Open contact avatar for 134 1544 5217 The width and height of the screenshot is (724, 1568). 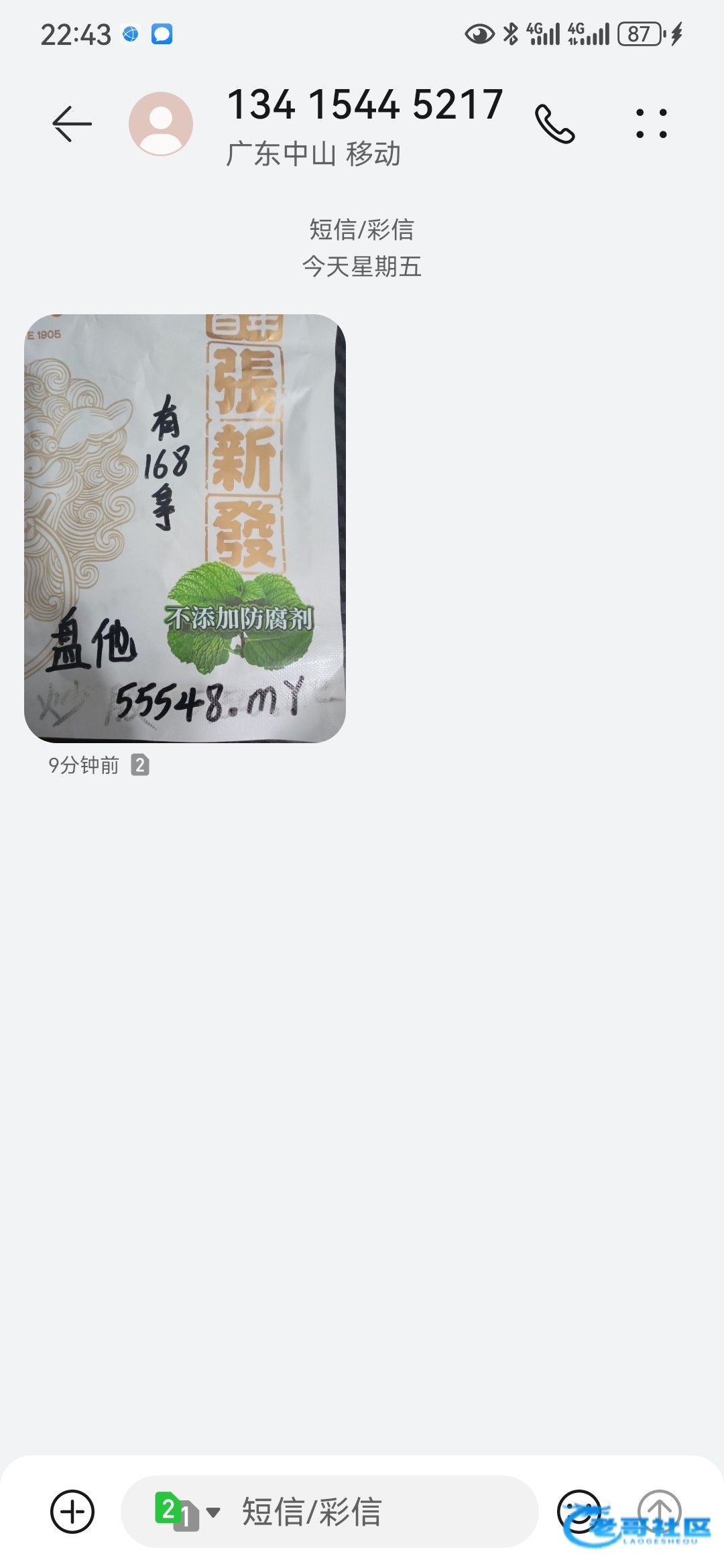pos(161,124)
